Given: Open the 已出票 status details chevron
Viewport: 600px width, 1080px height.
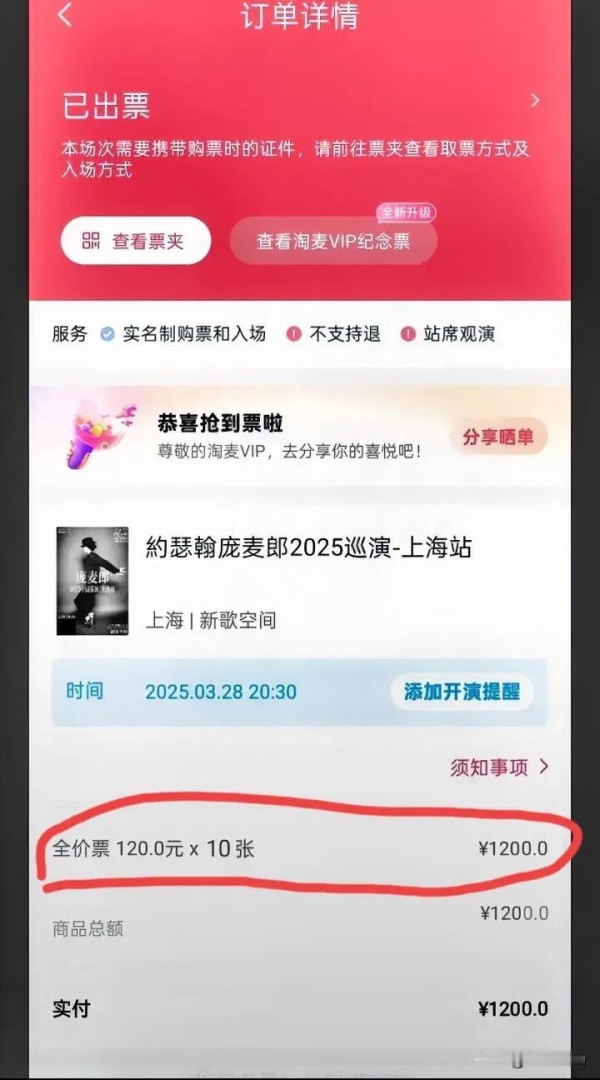Looking at the screenshot, I should [x=535, y=101].
